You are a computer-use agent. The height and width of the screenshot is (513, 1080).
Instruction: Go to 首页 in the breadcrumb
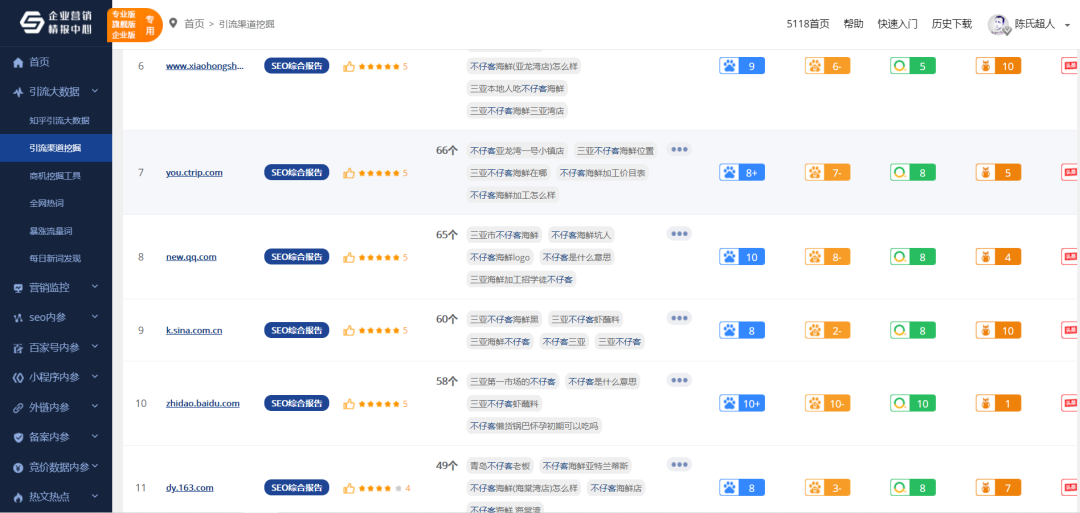pos(194,23)
